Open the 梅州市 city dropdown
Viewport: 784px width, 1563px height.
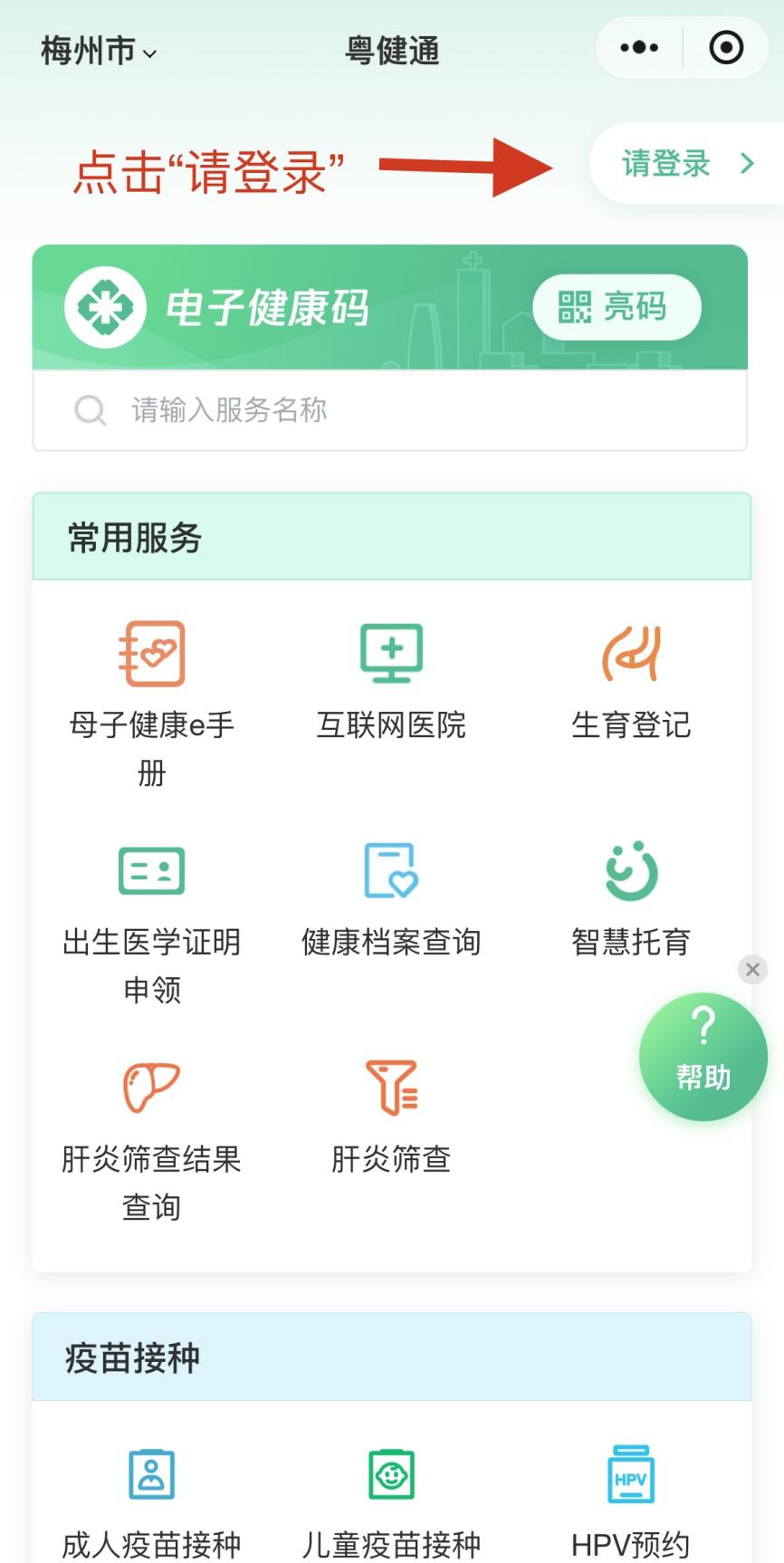[98, 51]
